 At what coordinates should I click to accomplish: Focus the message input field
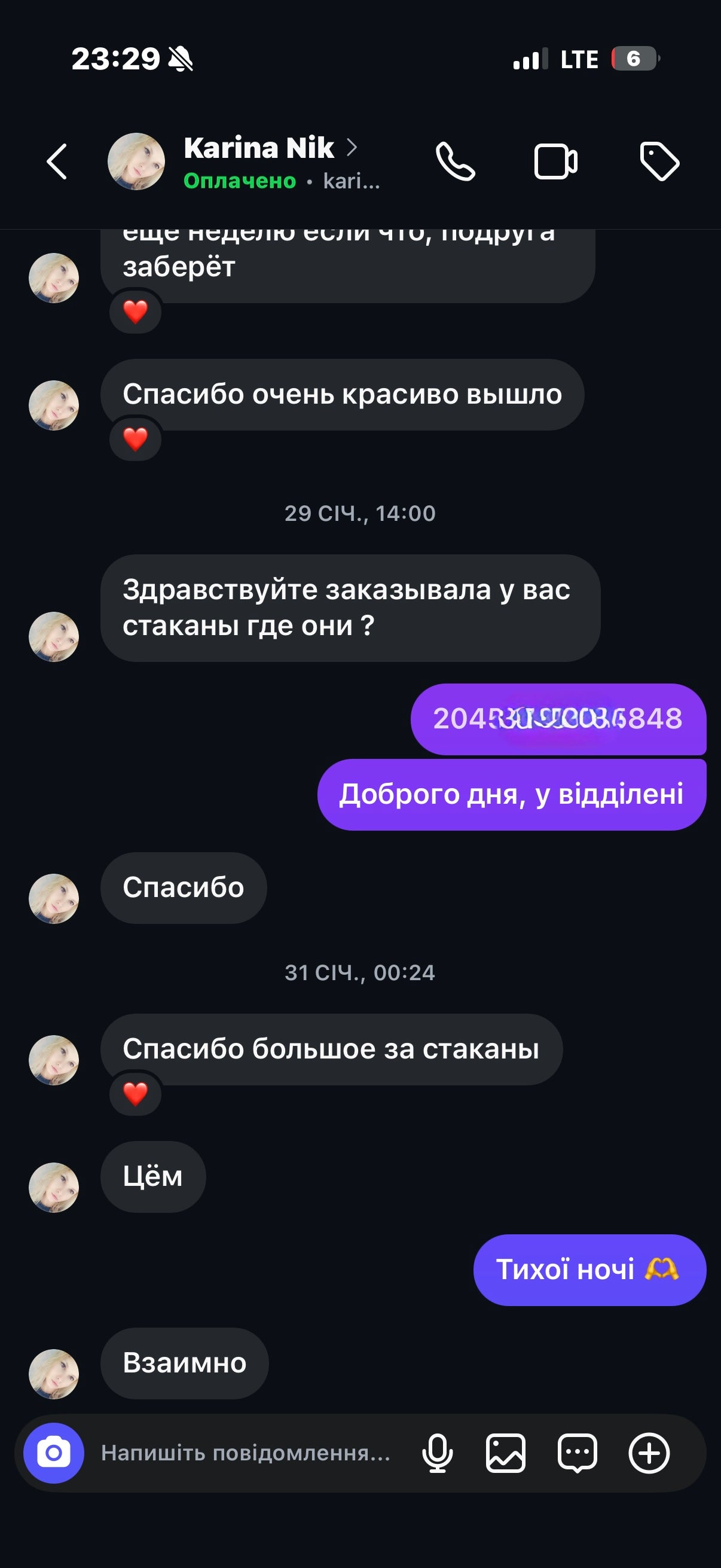(246, 1453)
